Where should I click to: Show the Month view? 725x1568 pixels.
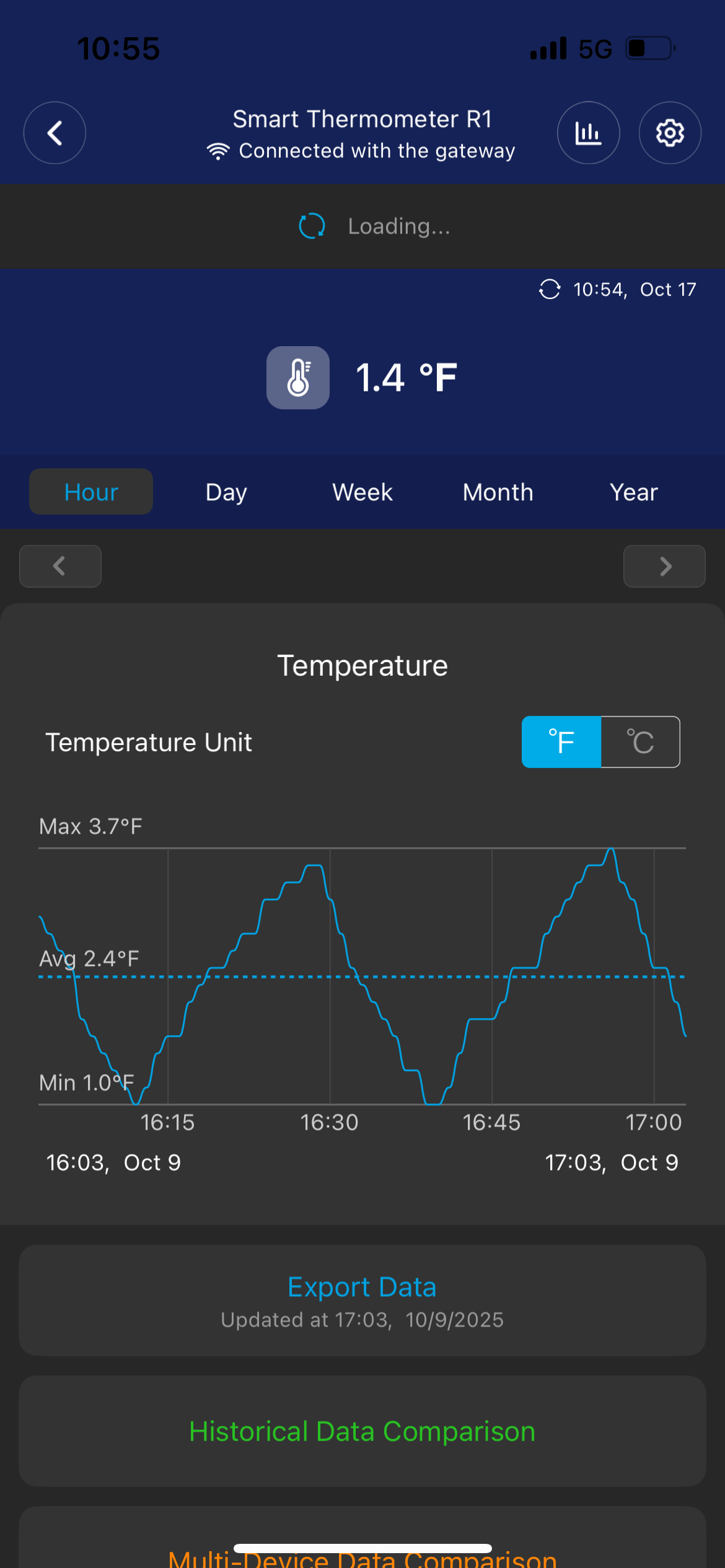pyautogui.click(x=498, y=492)
